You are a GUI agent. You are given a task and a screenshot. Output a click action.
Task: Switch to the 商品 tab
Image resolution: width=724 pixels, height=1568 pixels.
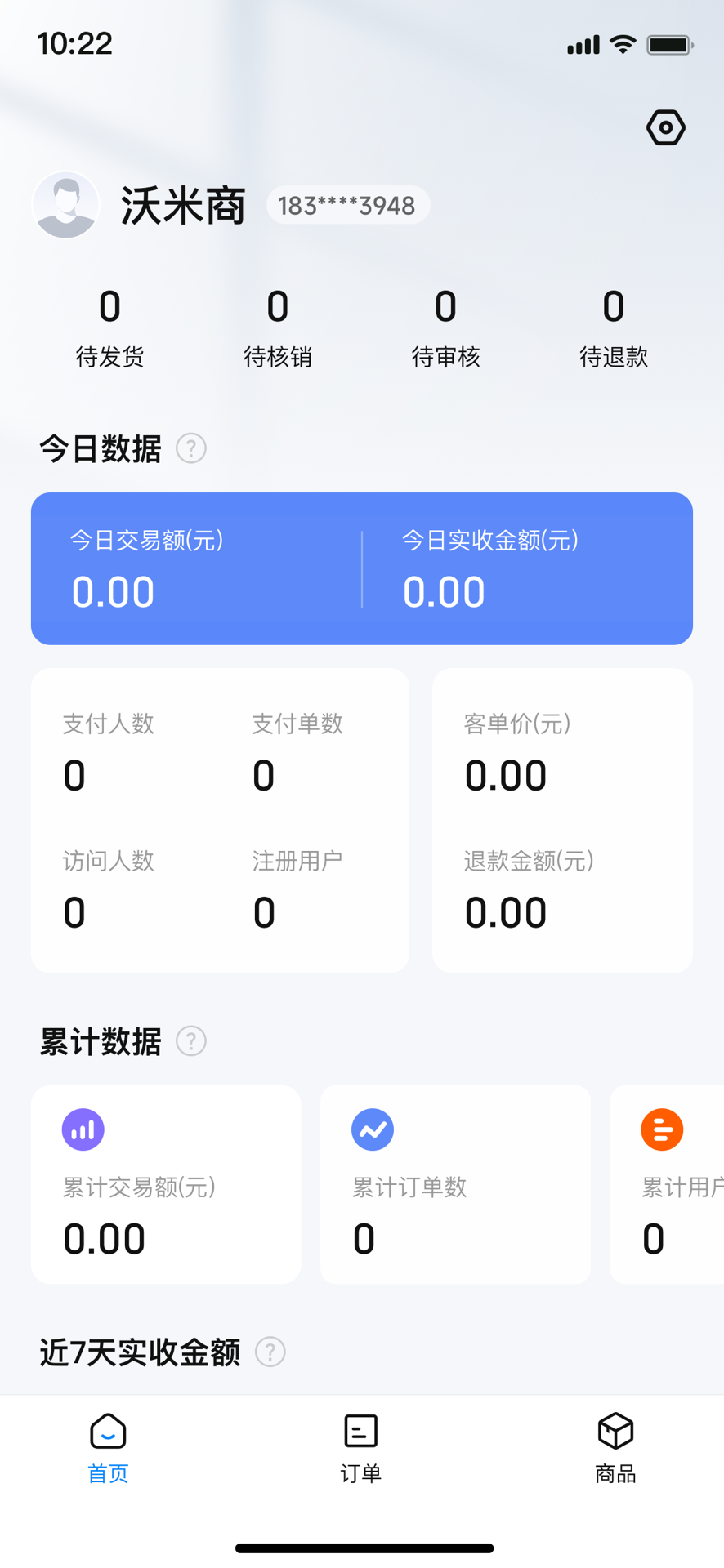click(615, 1447)
